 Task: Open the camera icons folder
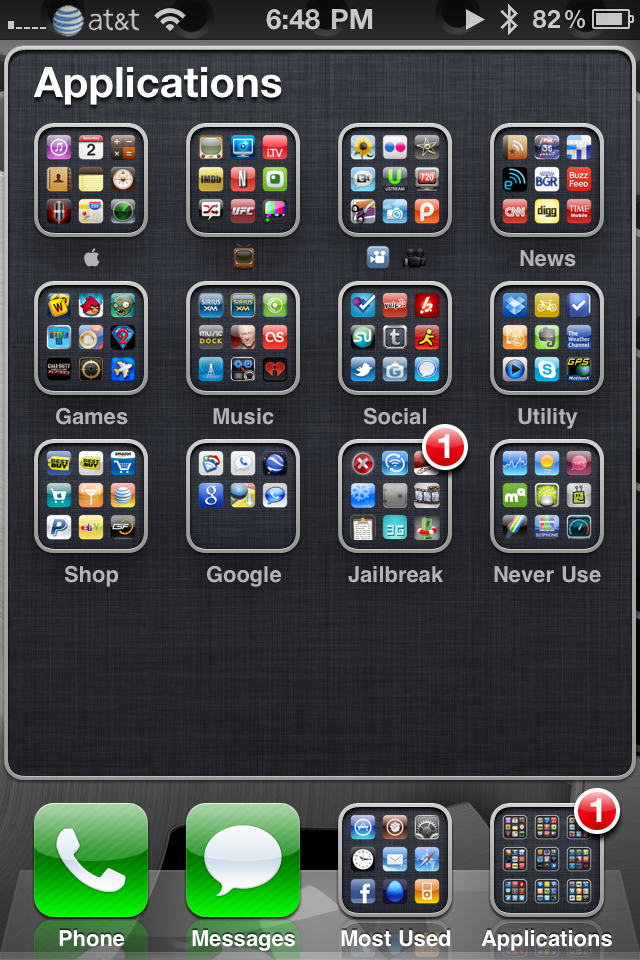(395, 180)
